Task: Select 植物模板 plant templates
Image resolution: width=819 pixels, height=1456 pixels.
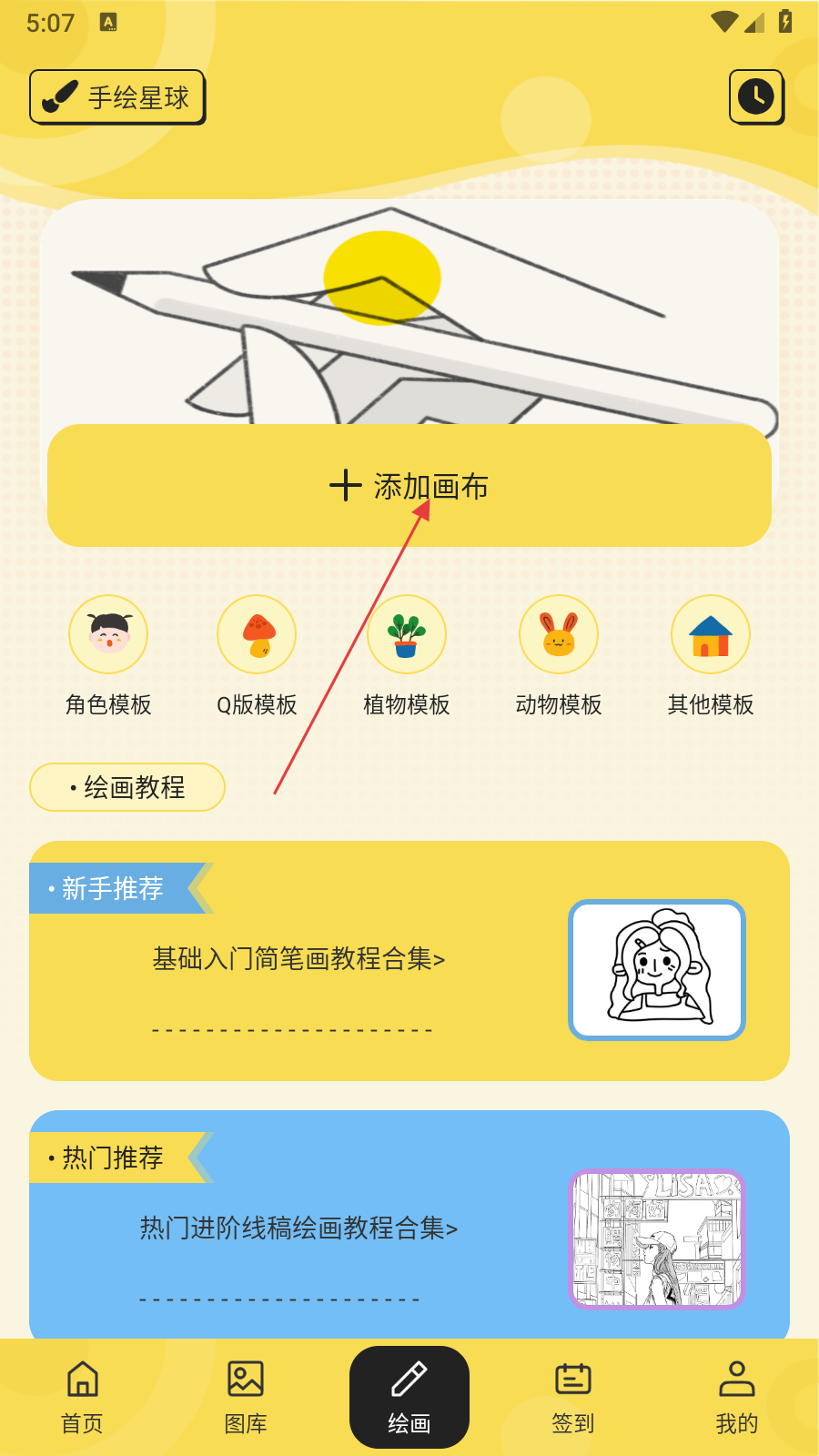Action: tap(407, 655)
